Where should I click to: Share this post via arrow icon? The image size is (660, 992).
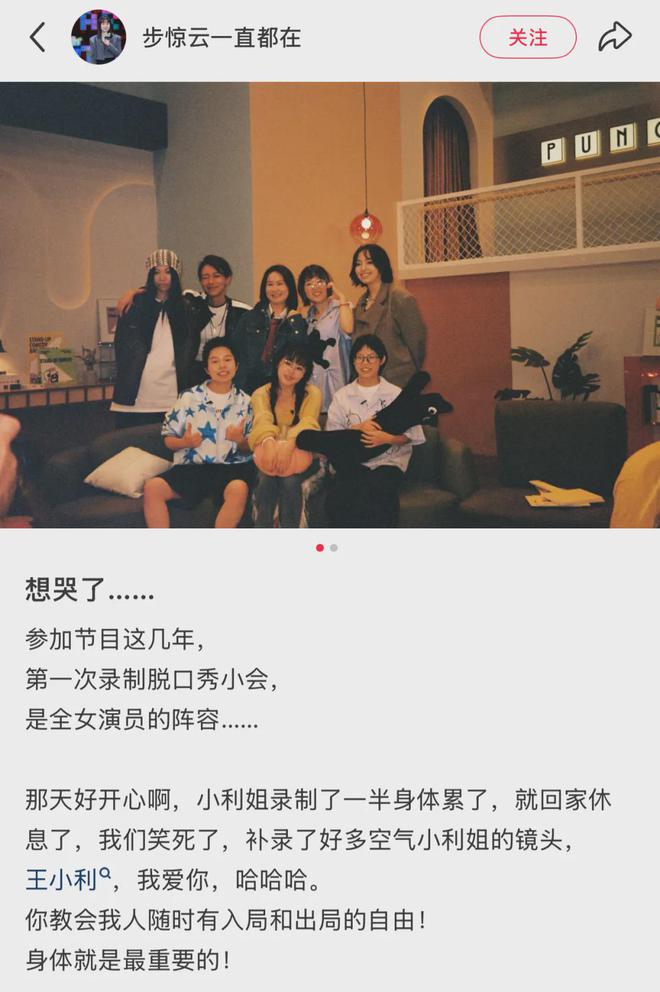click(x=614, y=38)
